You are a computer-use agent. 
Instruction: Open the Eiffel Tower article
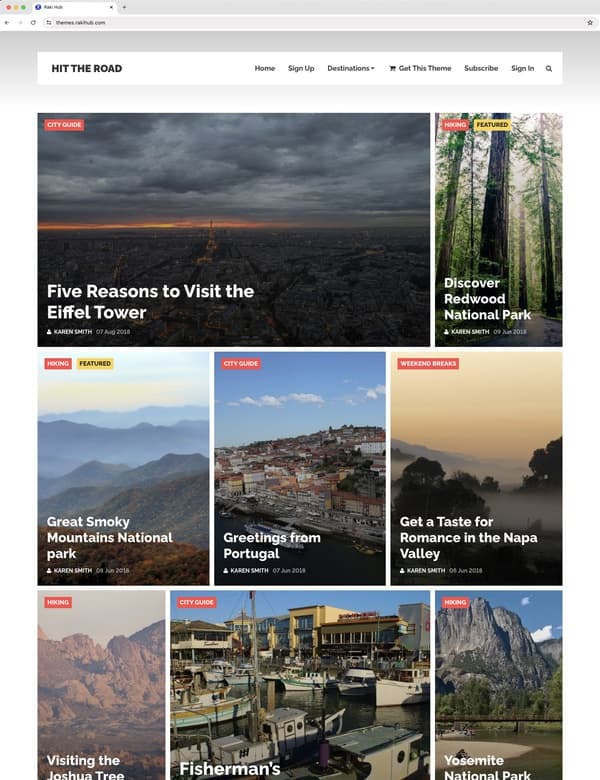click(x=150, y=301)
